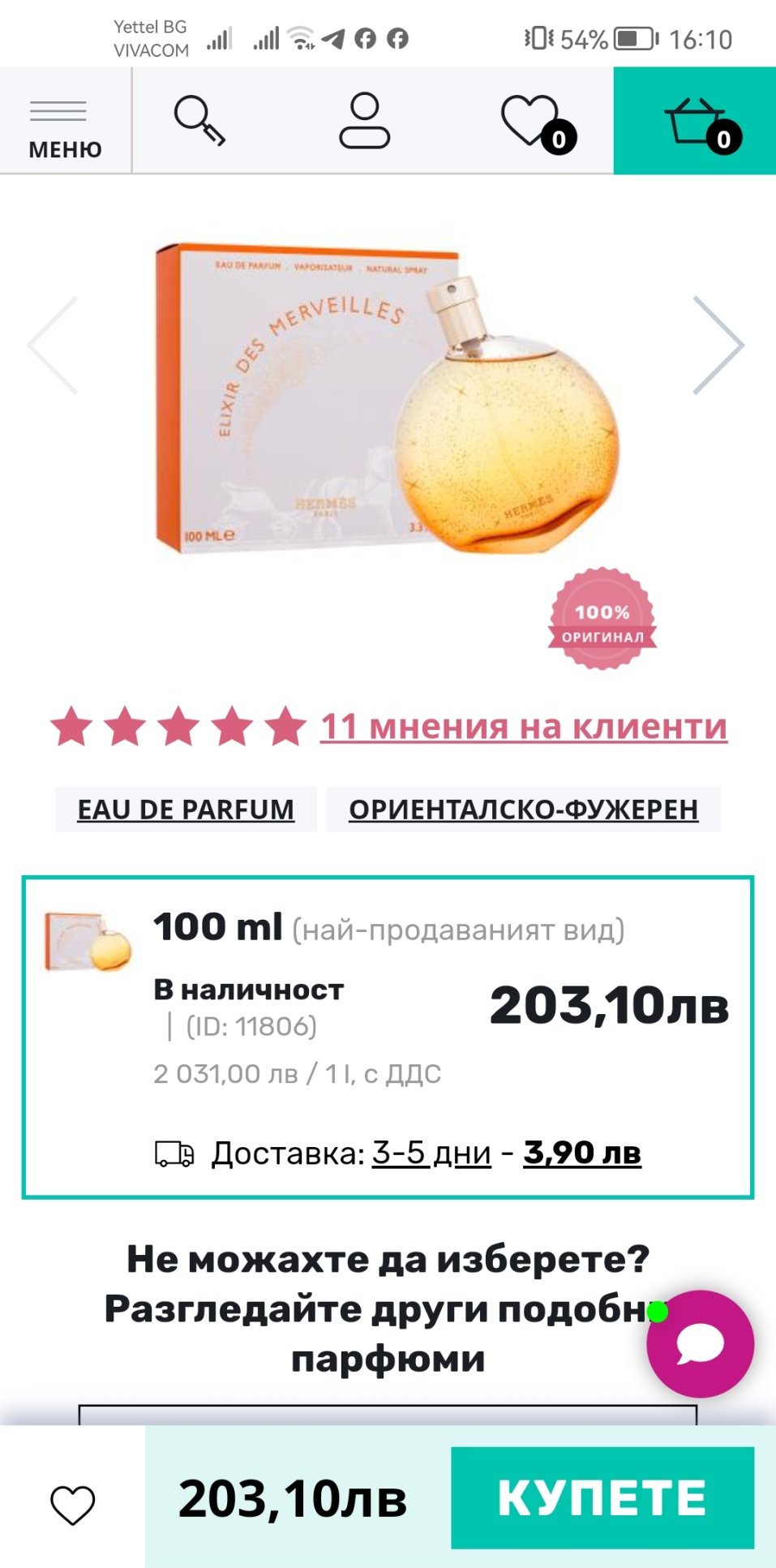This screenshot has width=776, height=1568.
Task: Tap the EAU DE PARFUM tag
Action: pos(186,810)
